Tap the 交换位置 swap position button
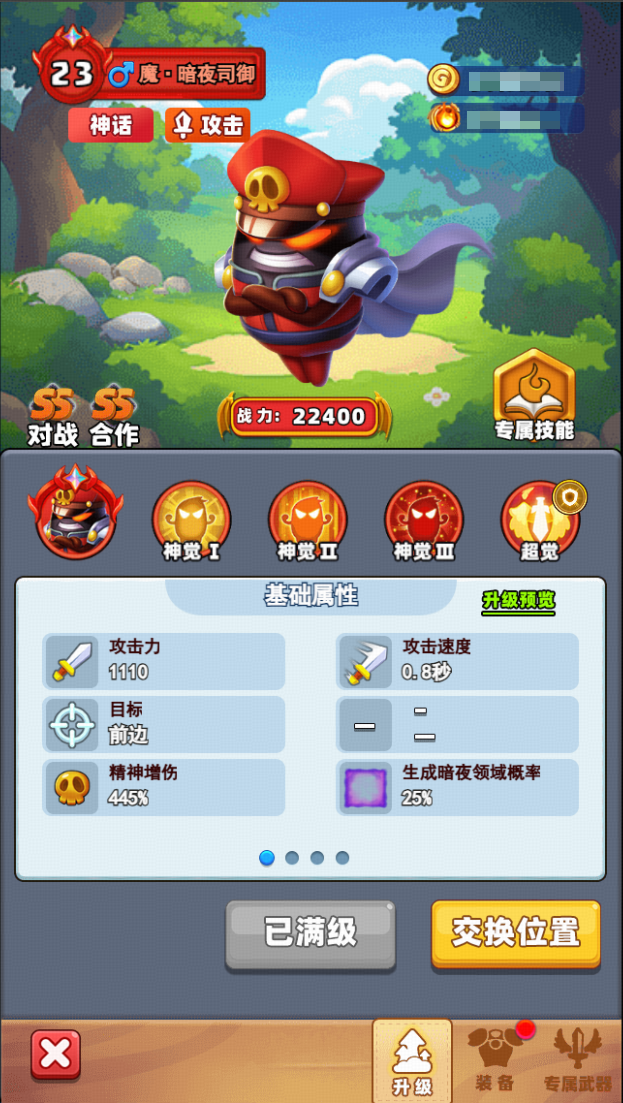Image resolution: width=623 pixels, height=1103 pixels. tap(515, 933)
